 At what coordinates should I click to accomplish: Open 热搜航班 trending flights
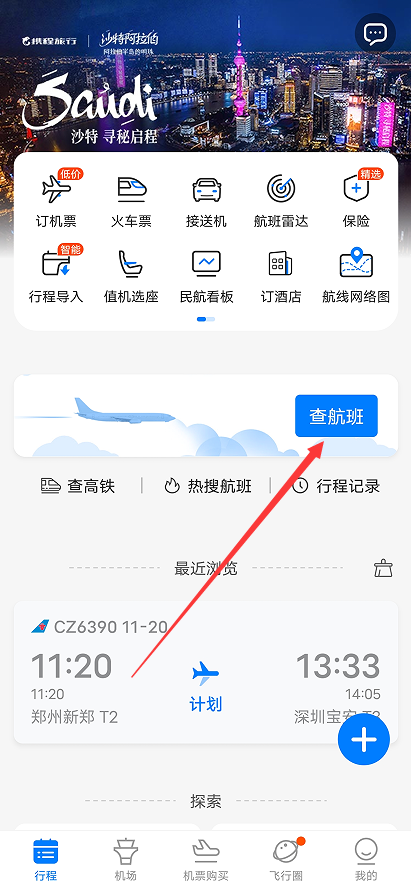207,486
